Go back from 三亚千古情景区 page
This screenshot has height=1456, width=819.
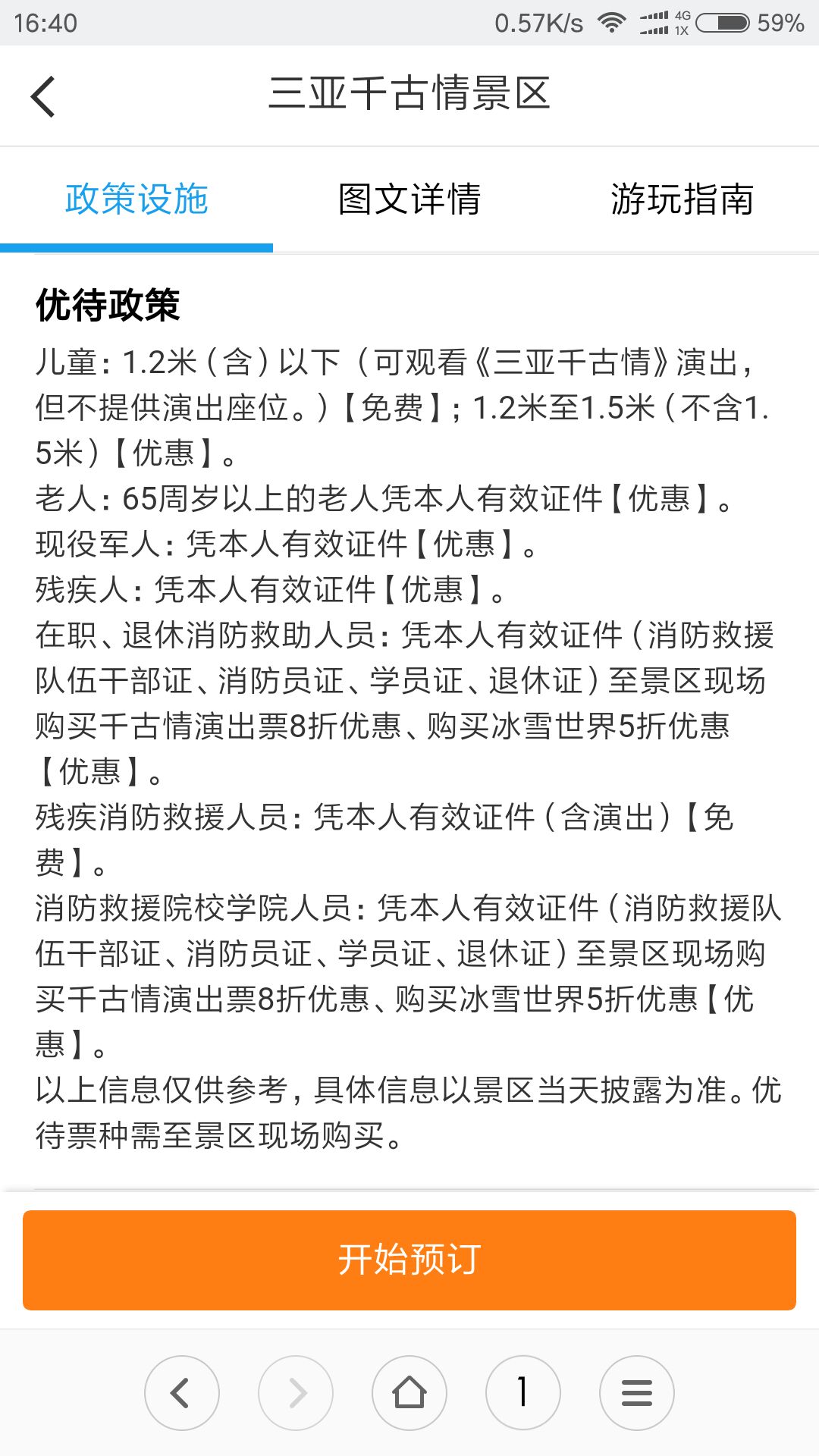(43, 96)
